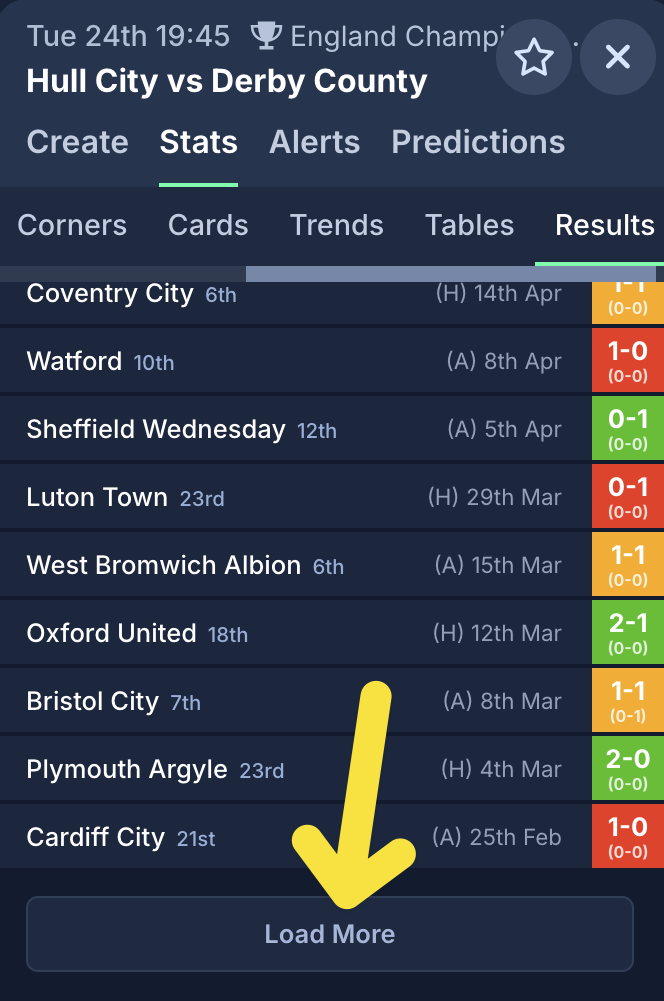This screenshot has width=664, height=1001.
Task: Open the Plymouth Argyle match result
Action: pyautogui.click(x=300, y=769)
